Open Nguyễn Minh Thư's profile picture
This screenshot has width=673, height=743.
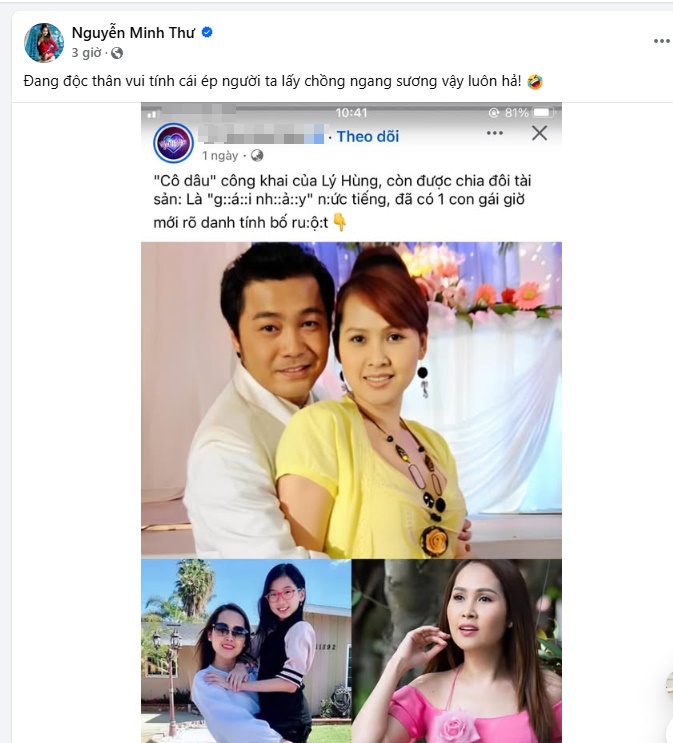click(42, 41)
